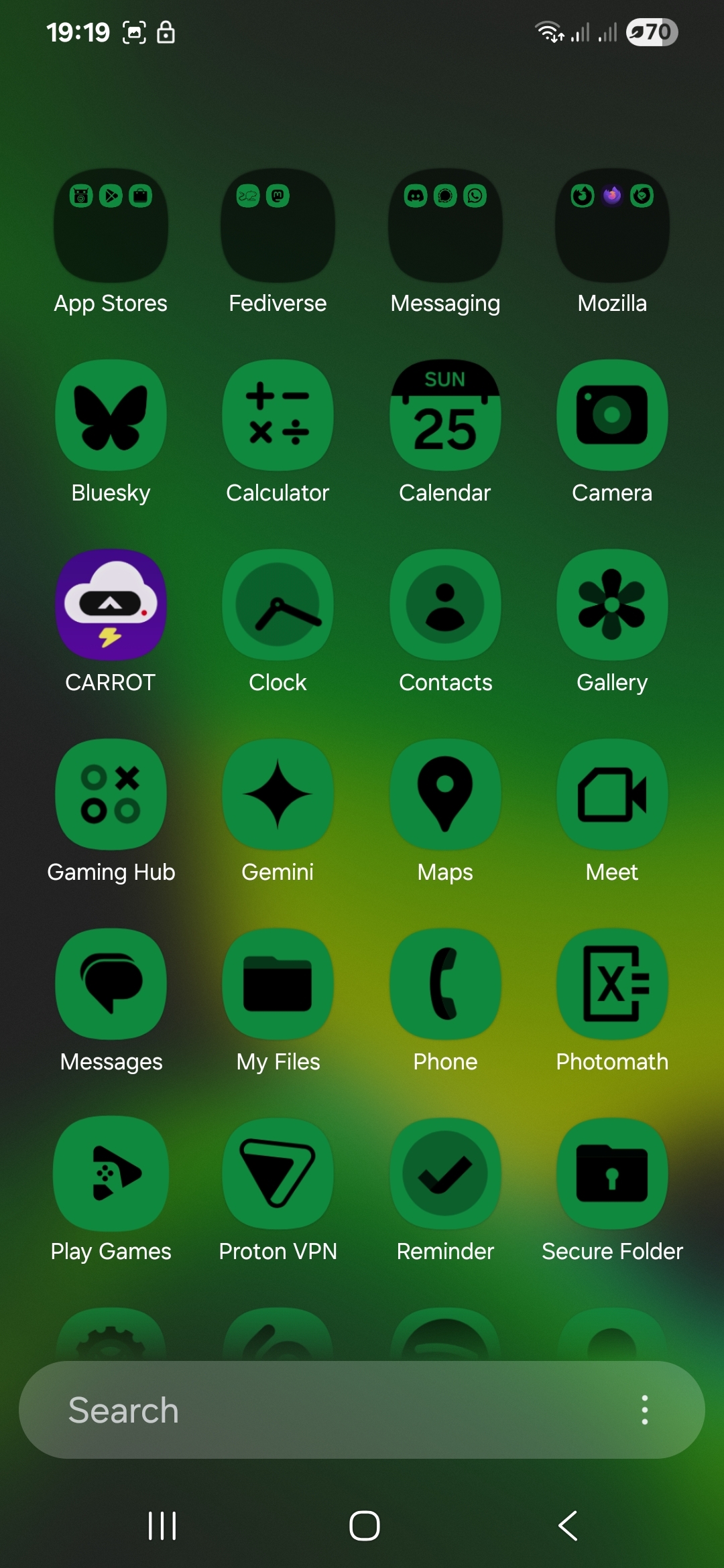Open the Messages app
The image size is (724, 1568).
[x=111, y=984]
